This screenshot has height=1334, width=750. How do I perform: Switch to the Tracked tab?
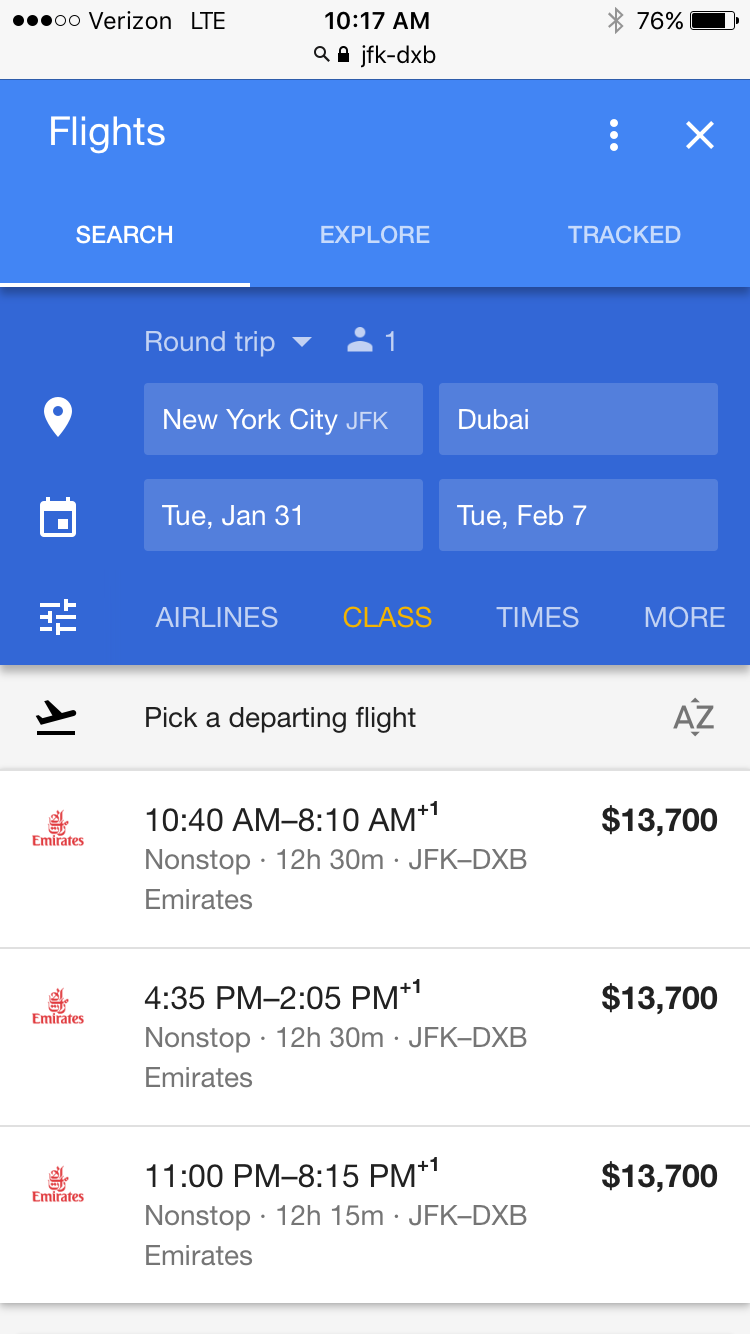624,235
